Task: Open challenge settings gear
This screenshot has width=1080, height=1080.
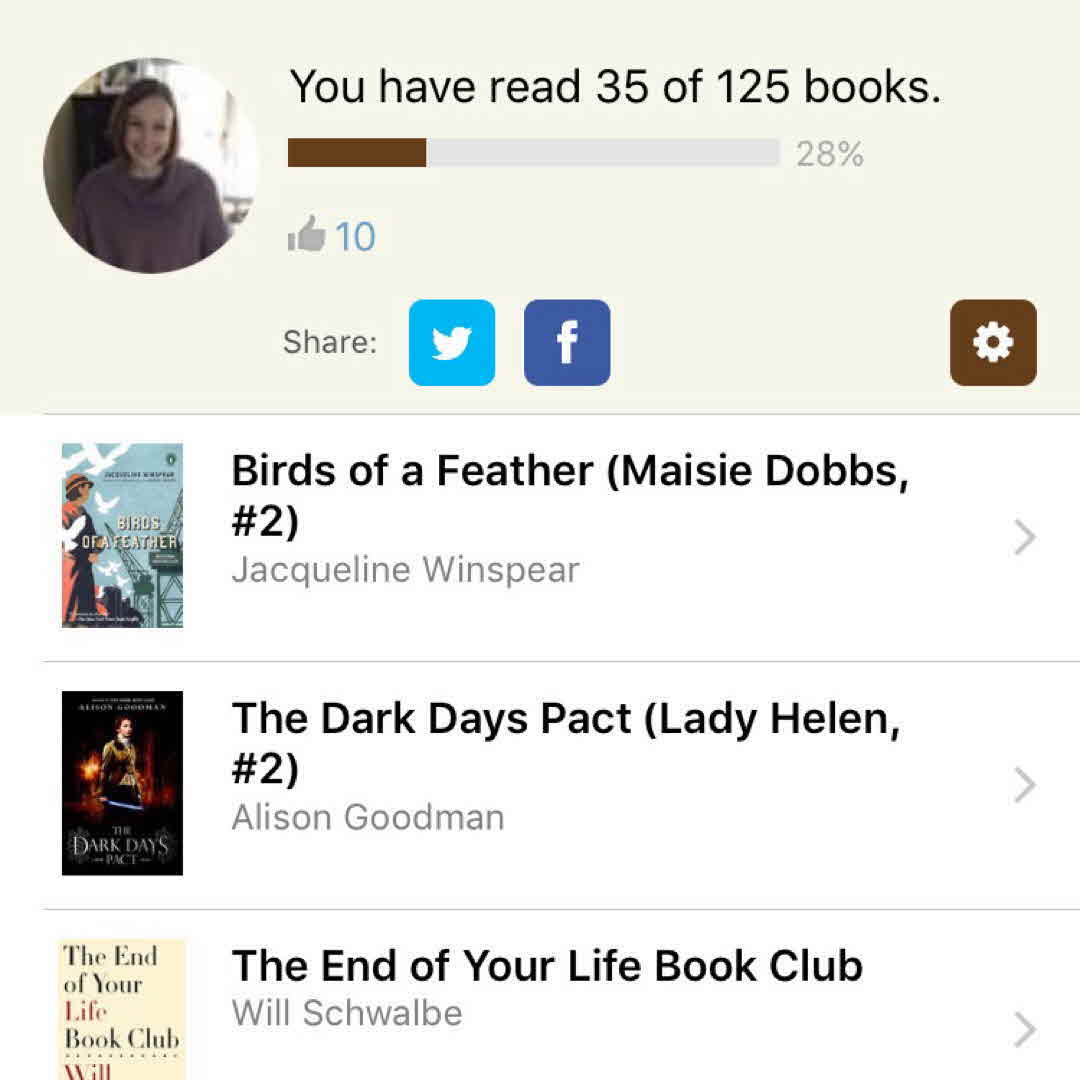Action: point(993,343)
